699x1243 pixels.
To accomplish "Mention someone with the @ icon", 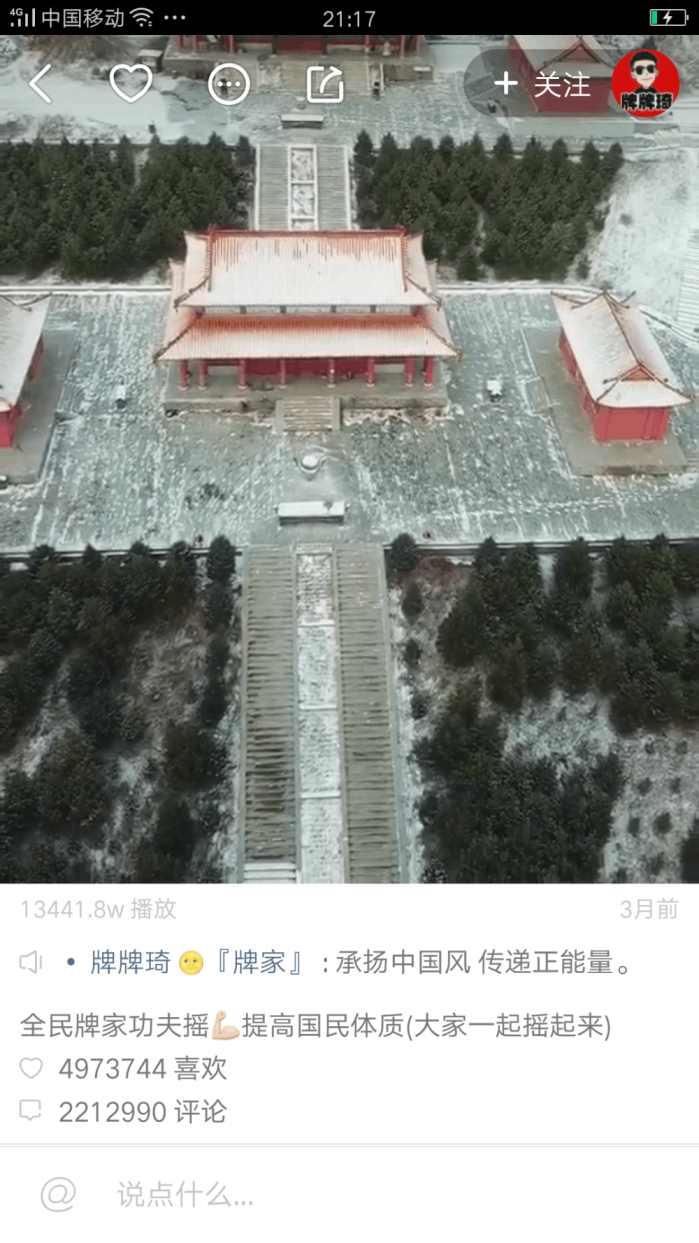I will click(x=58, y=1193).
